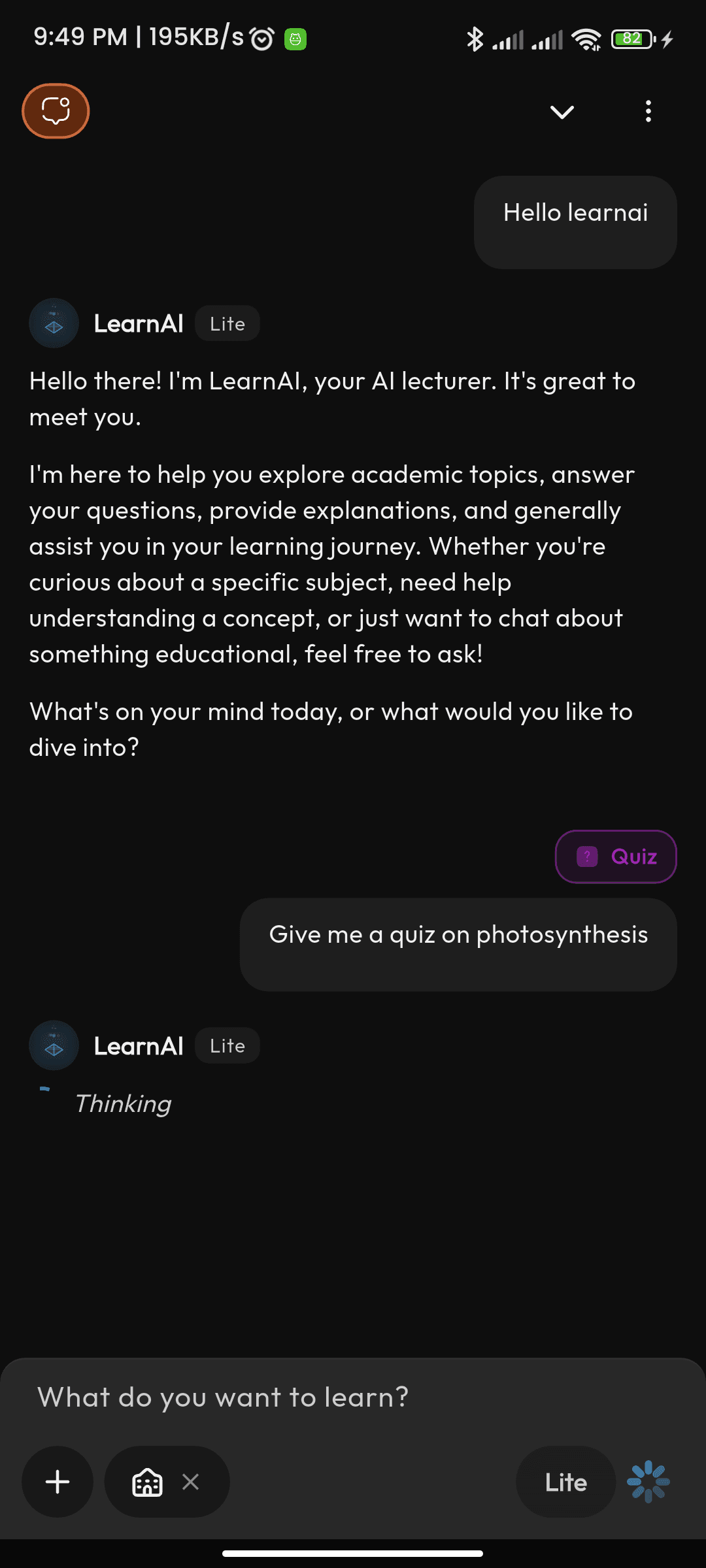Tap the alarm clock icon in the status bar

[261, 37]
